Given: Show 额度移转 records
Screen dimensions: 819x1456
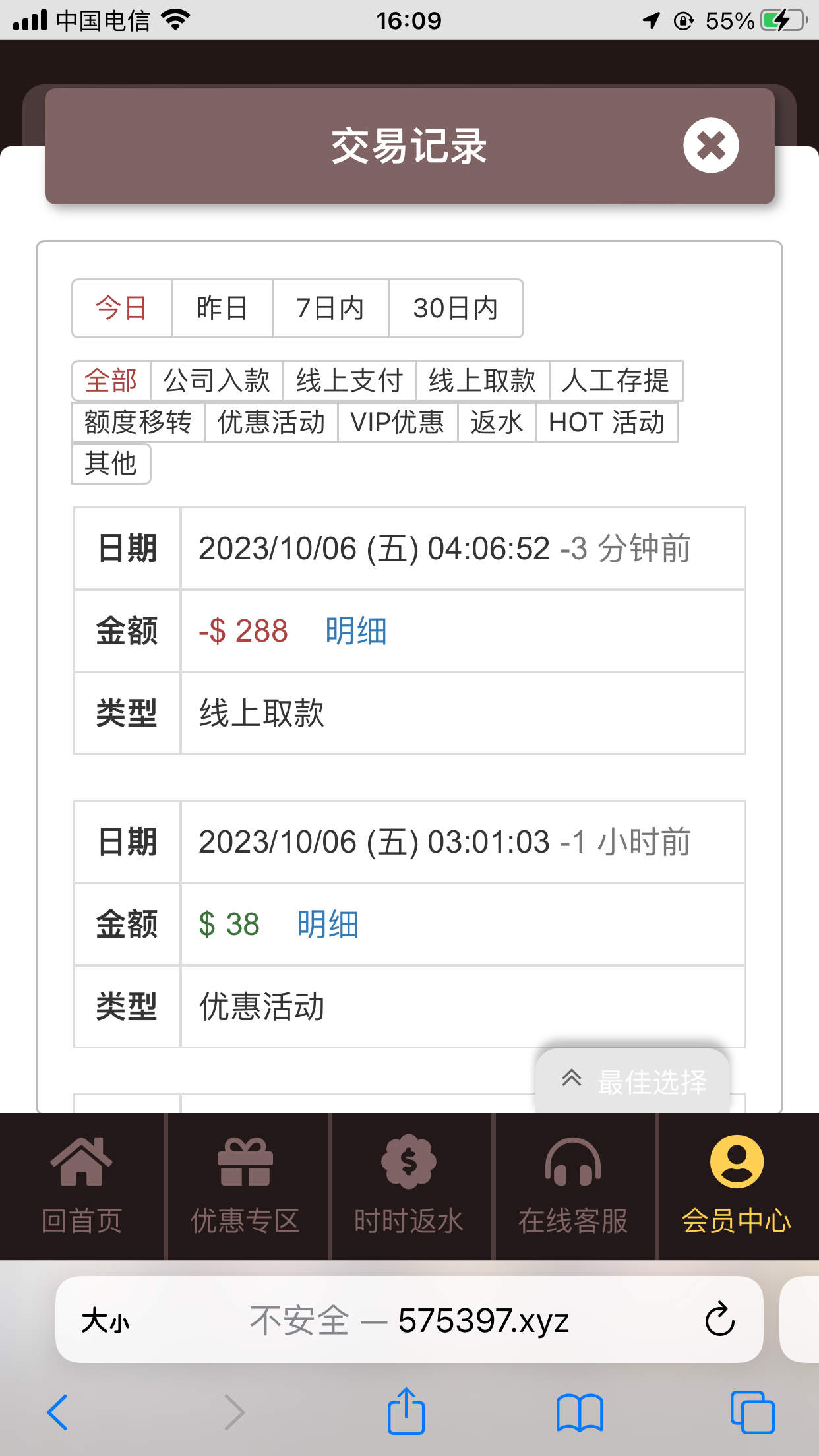Looking at the screenshot, I should (x=138, y=422).
